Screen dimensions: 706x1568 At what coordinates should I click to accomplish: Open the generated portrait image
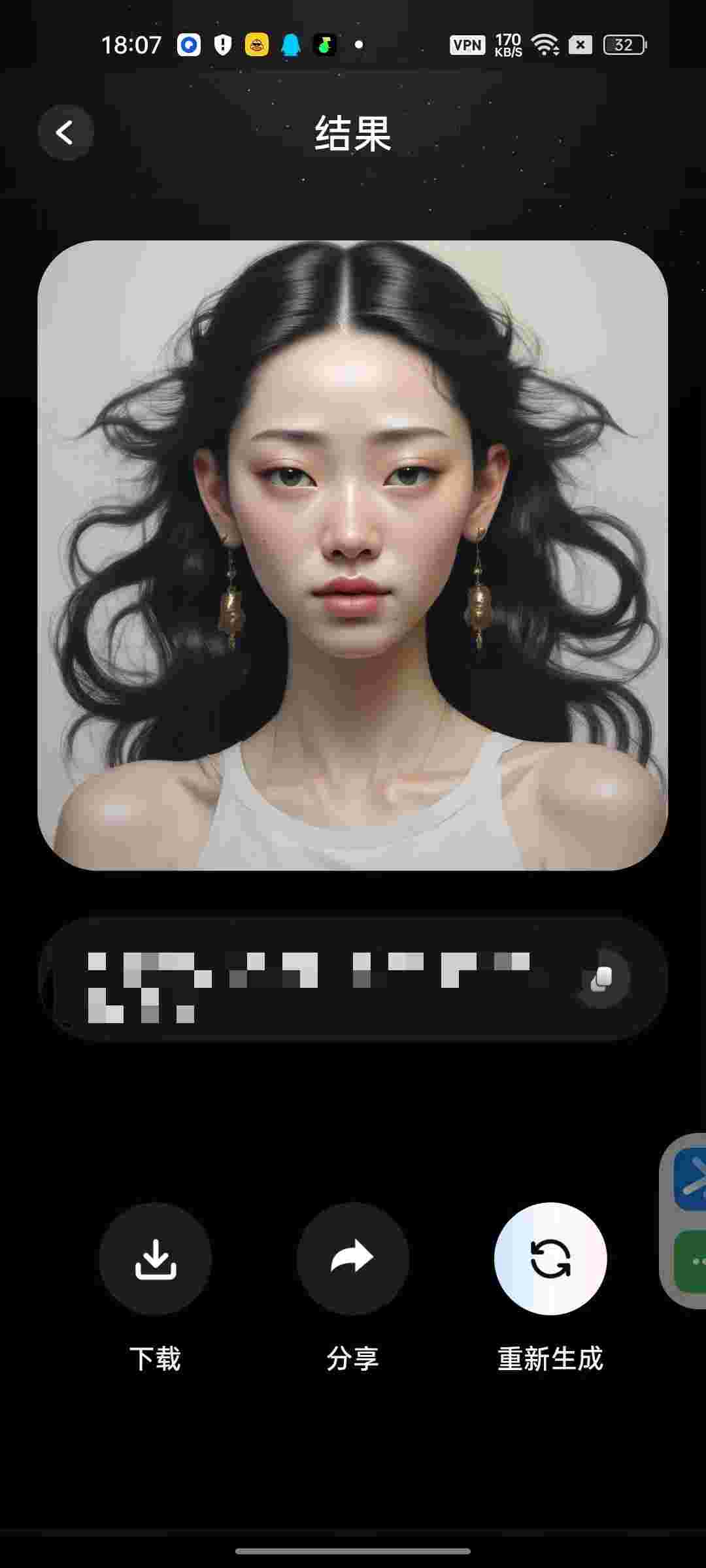point(352,555)
